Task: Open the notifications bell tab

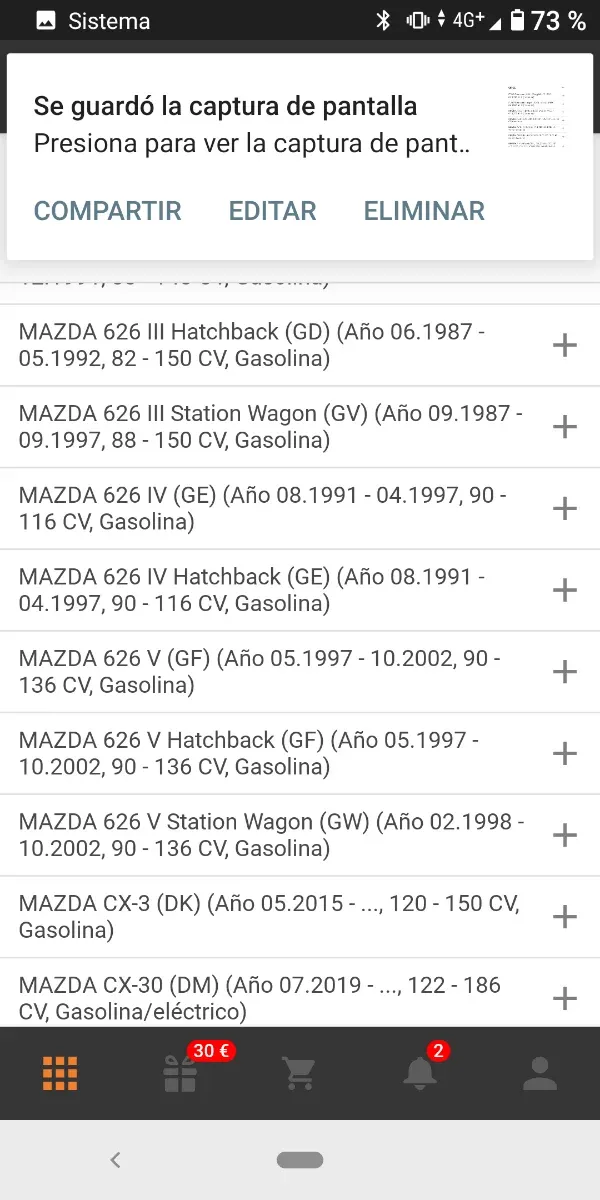Action: point(420,1073)
